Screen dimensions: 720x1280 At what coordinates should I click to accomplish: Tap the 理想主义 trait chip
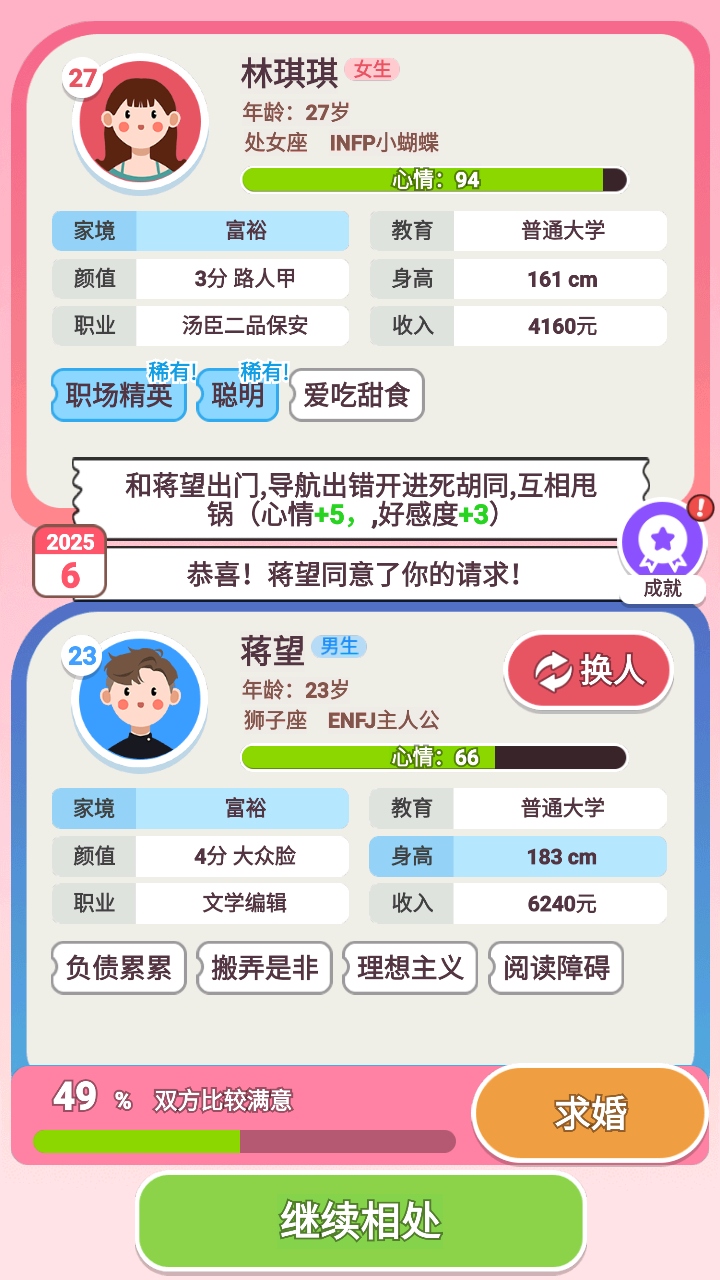[410, 967]
